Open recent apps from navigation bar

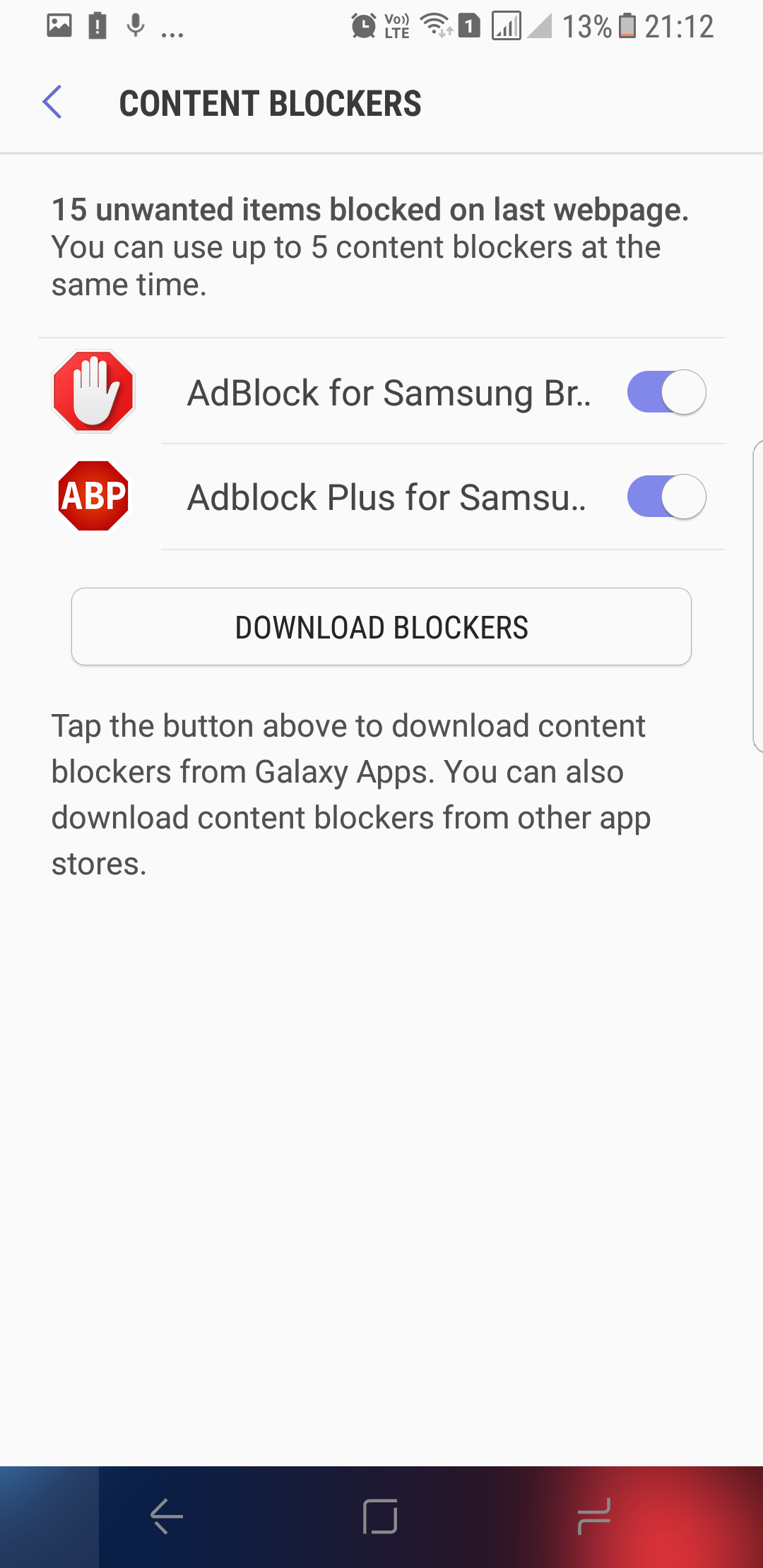pos(593,1516)
